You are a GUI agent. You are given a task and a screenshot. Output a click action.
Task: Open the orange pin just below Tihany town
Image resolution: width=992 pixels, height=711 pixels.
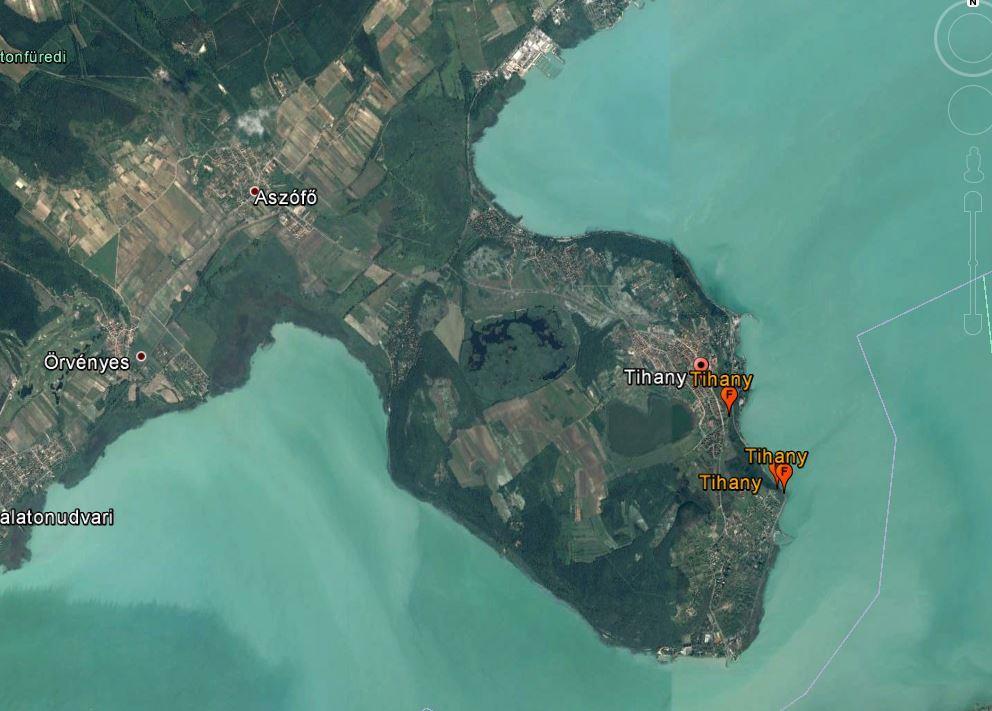[x=729, y=401]
